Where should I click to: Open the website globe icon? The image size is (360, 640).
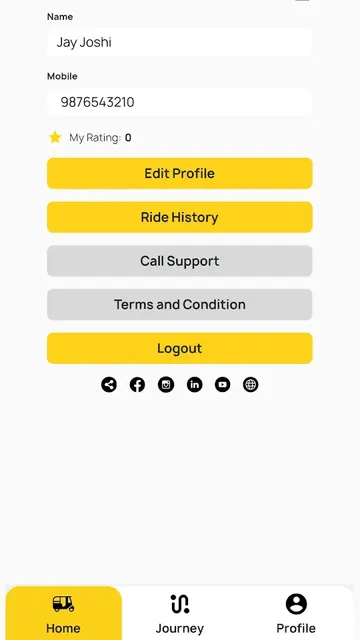251,384
